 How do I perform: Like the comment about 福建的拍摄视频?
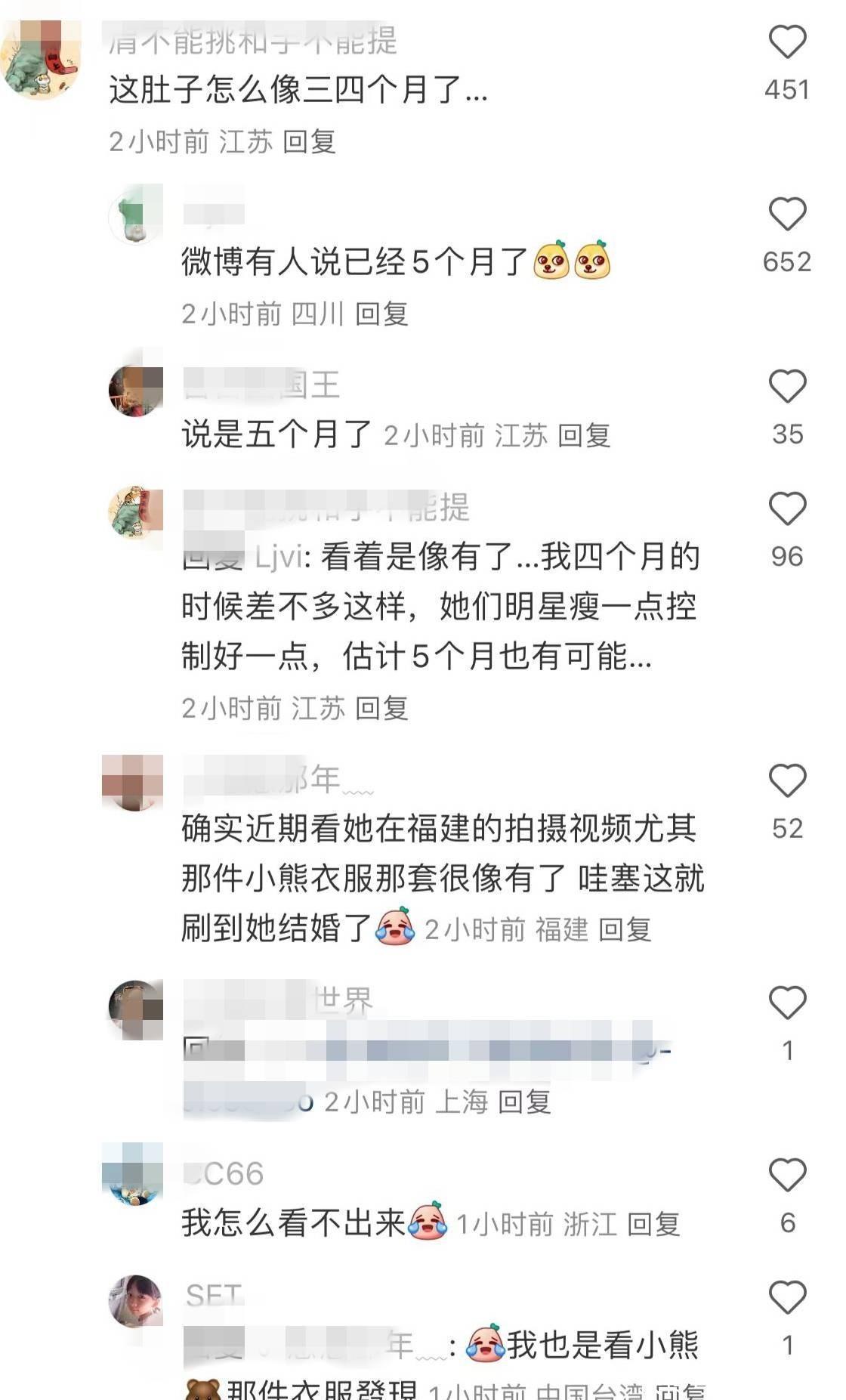(x=787, y=780)
